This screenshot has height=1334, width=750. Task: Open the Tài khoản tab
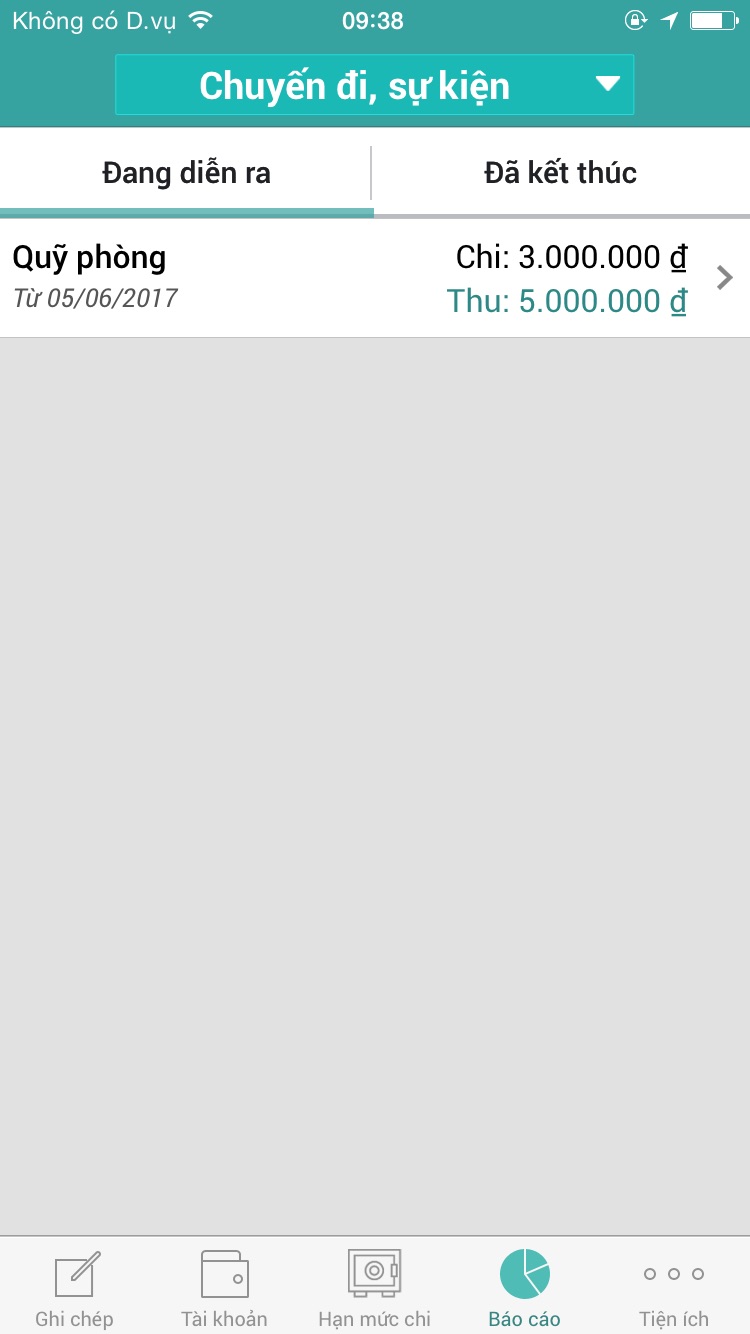tap(225, 1288)
